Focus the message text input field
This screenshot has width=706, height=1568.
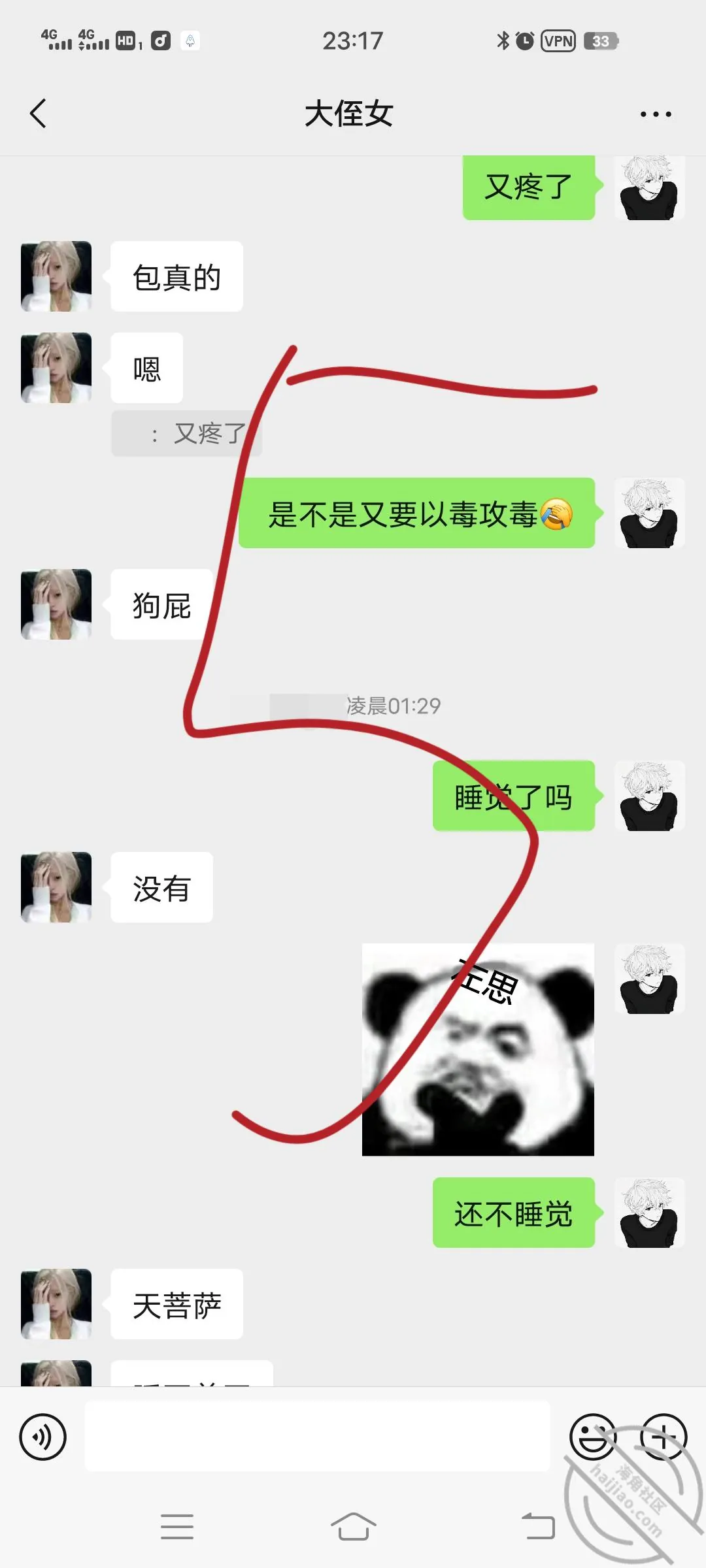[x=318, y=1437]
